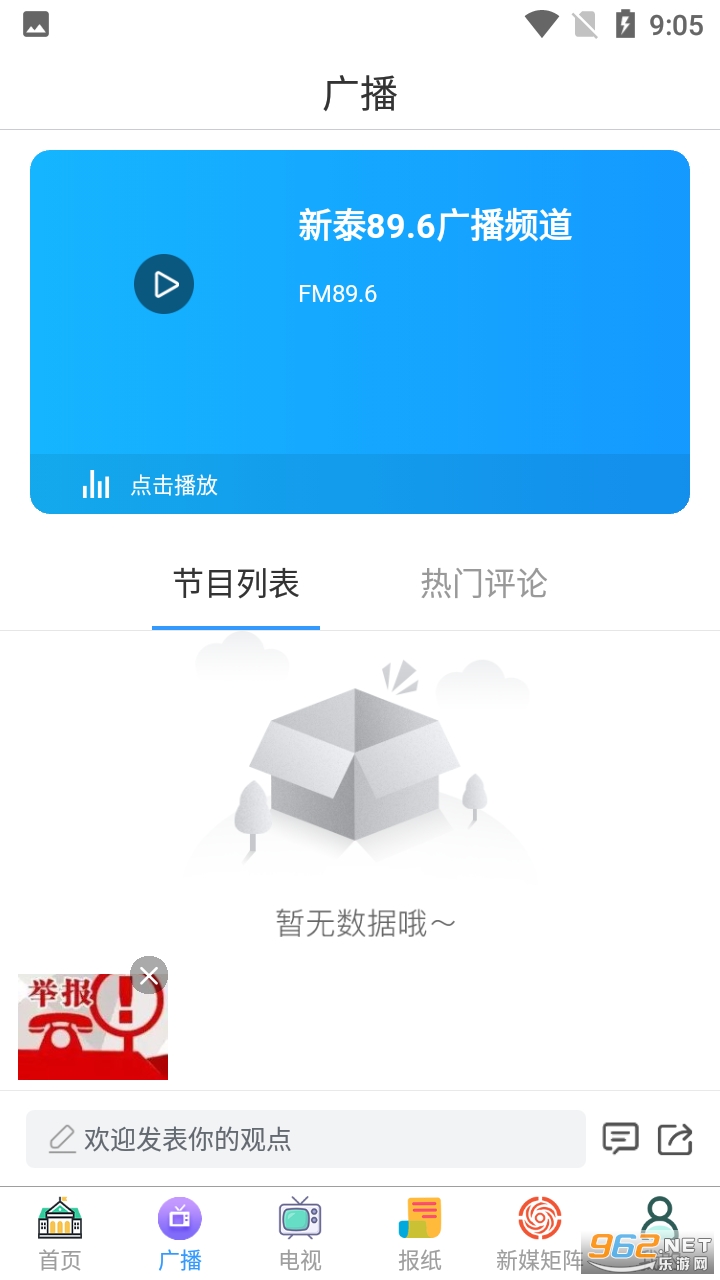Switch to the 电视 tab
Screen dimensions: 720x1280
[x=300, y=1234]
